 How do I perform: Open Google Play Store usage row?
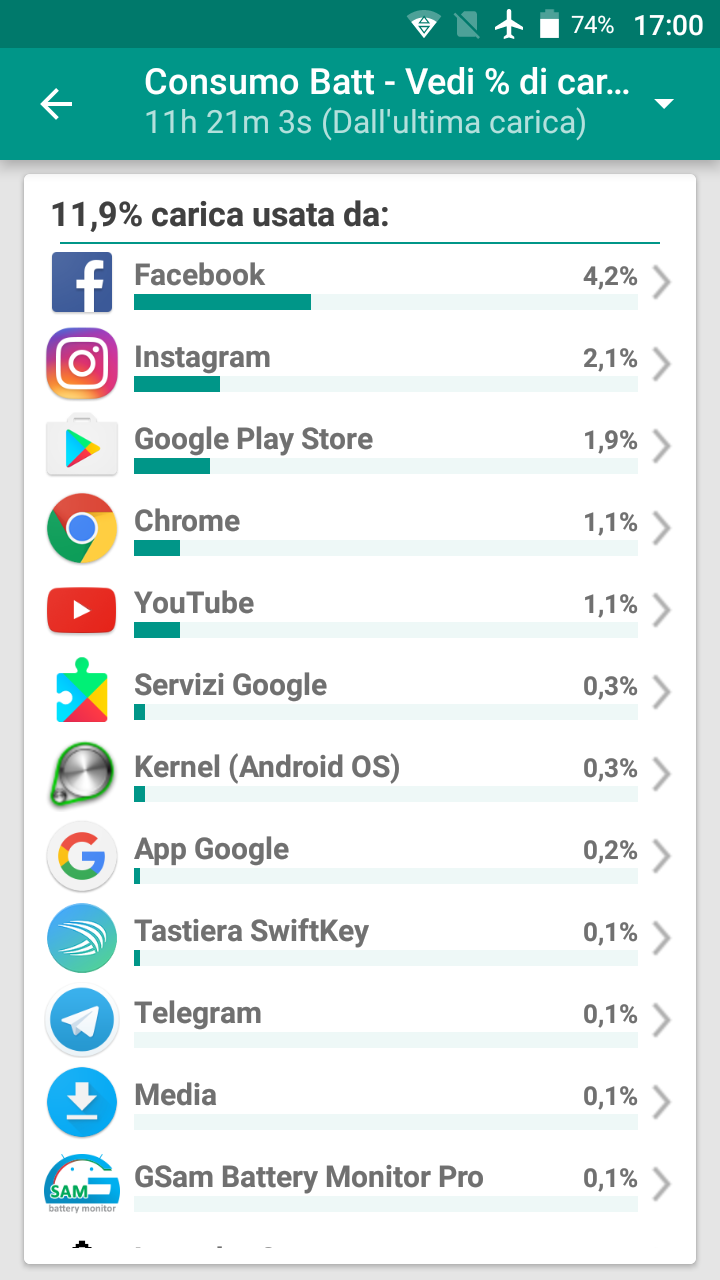click(x=360, y=448)
